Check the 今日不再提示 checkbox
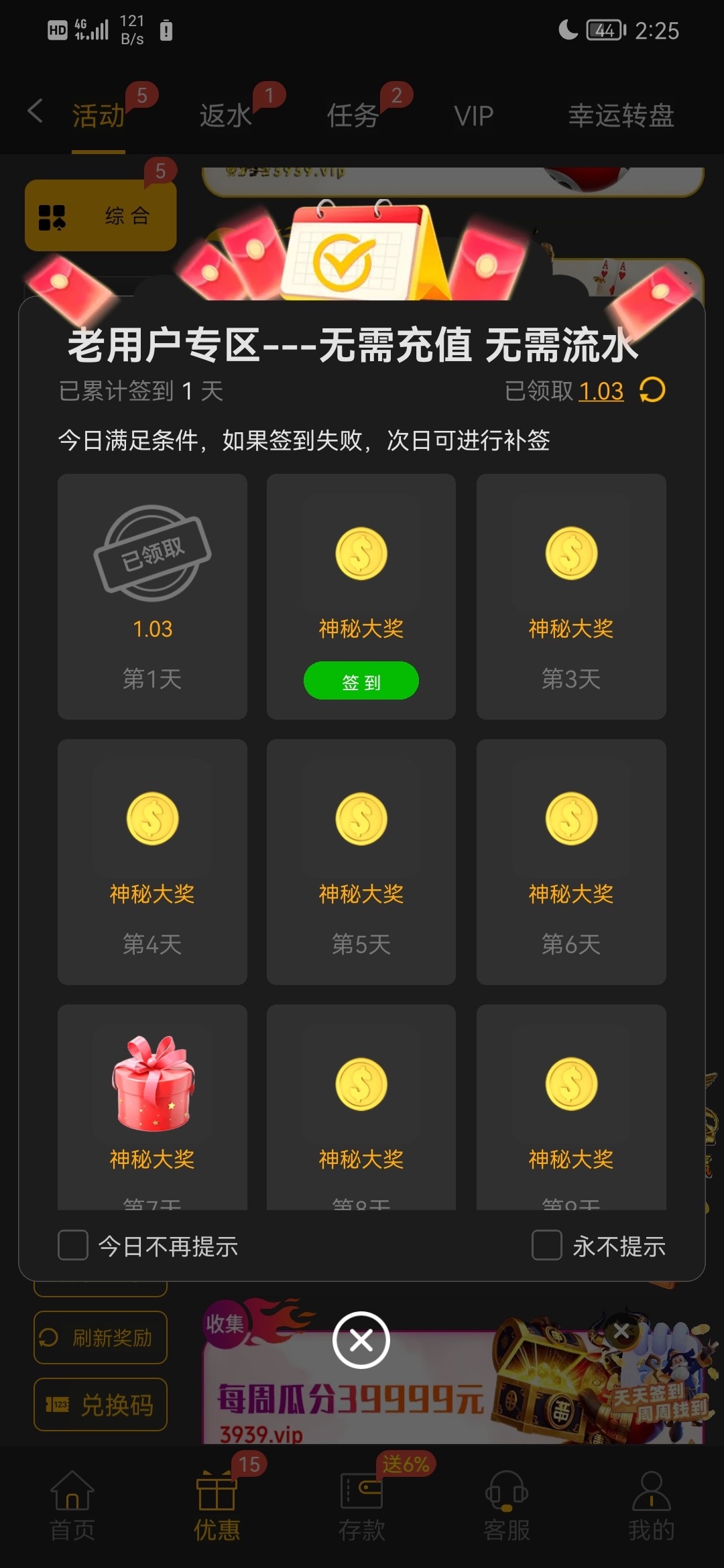The height and width of the screenshot is (1568, 724). click(x=73, y=1246)
